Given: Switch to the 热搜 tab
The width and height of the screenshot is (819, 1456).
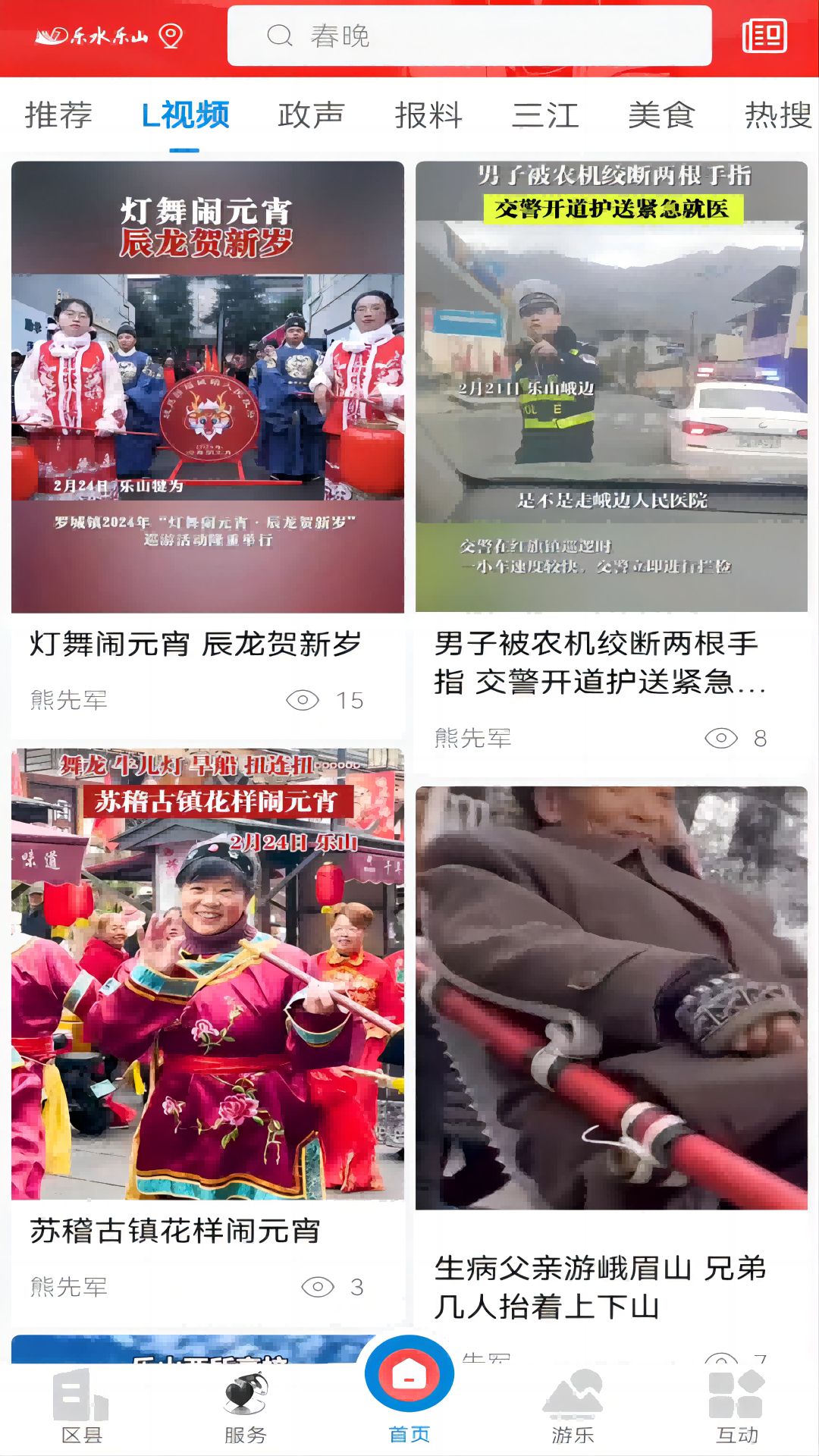Looking at the screenshot, I should [777, 115].
